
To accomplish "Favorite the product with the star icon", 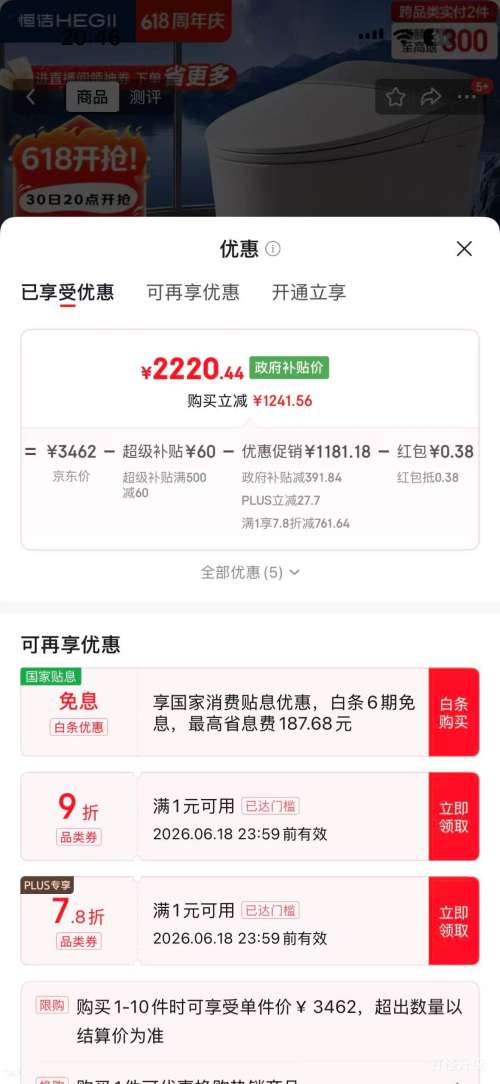I will [396, 97].
